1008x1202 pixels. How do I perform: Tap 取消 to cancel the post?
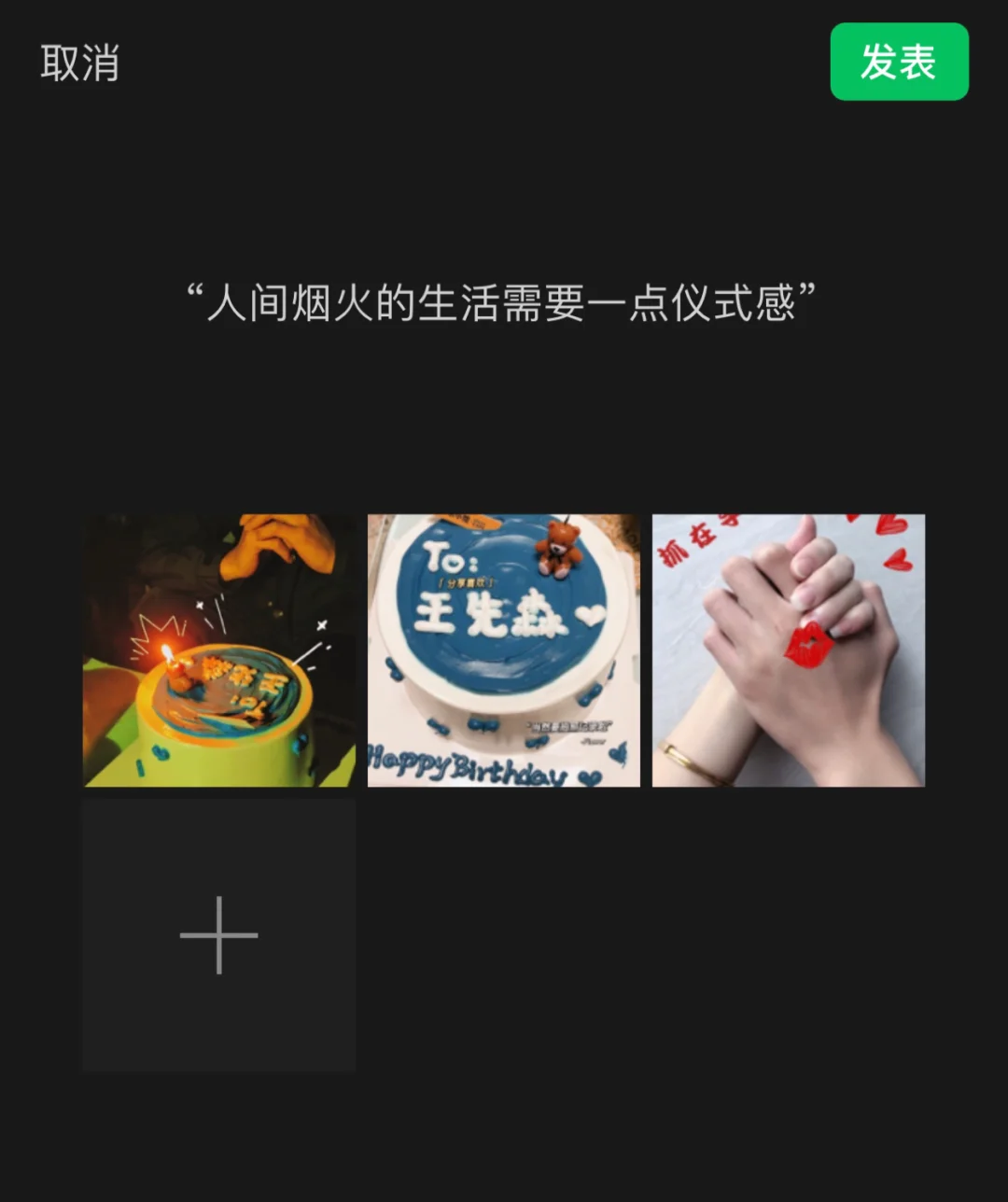79,63
